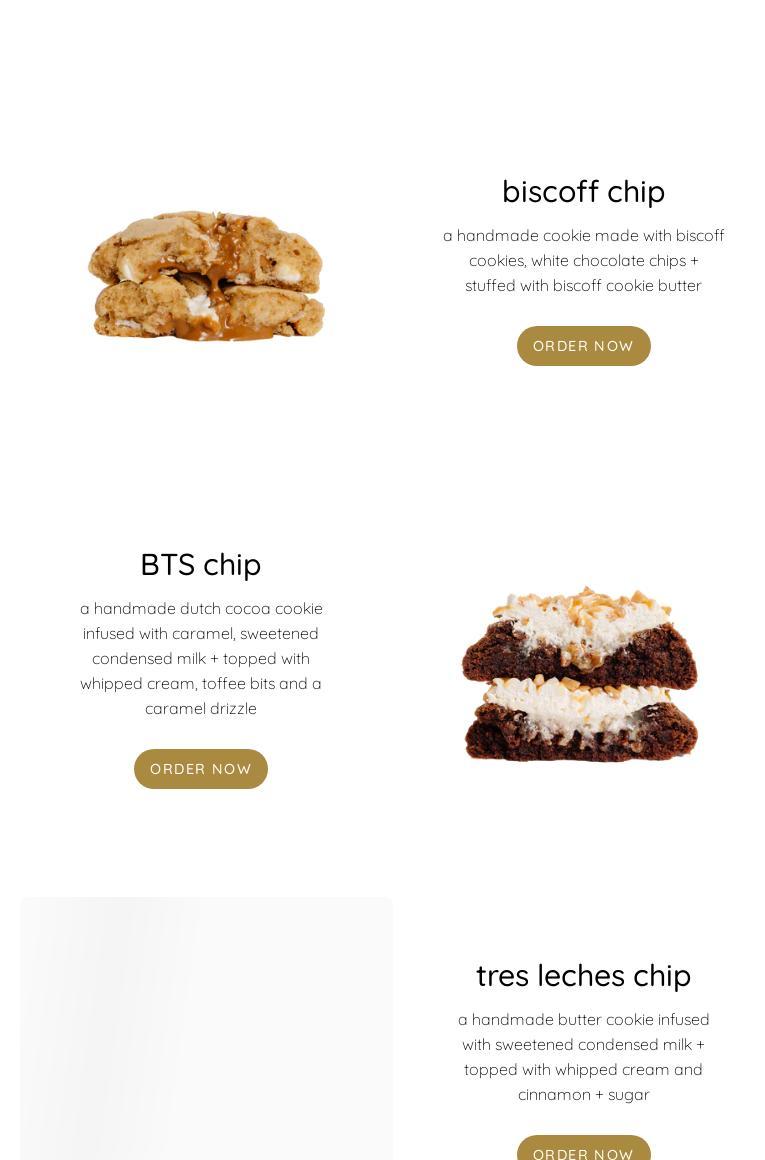765x1160 pixels.
Task: Click the BTS chip cookie photo
Action: tap(581, 672)
